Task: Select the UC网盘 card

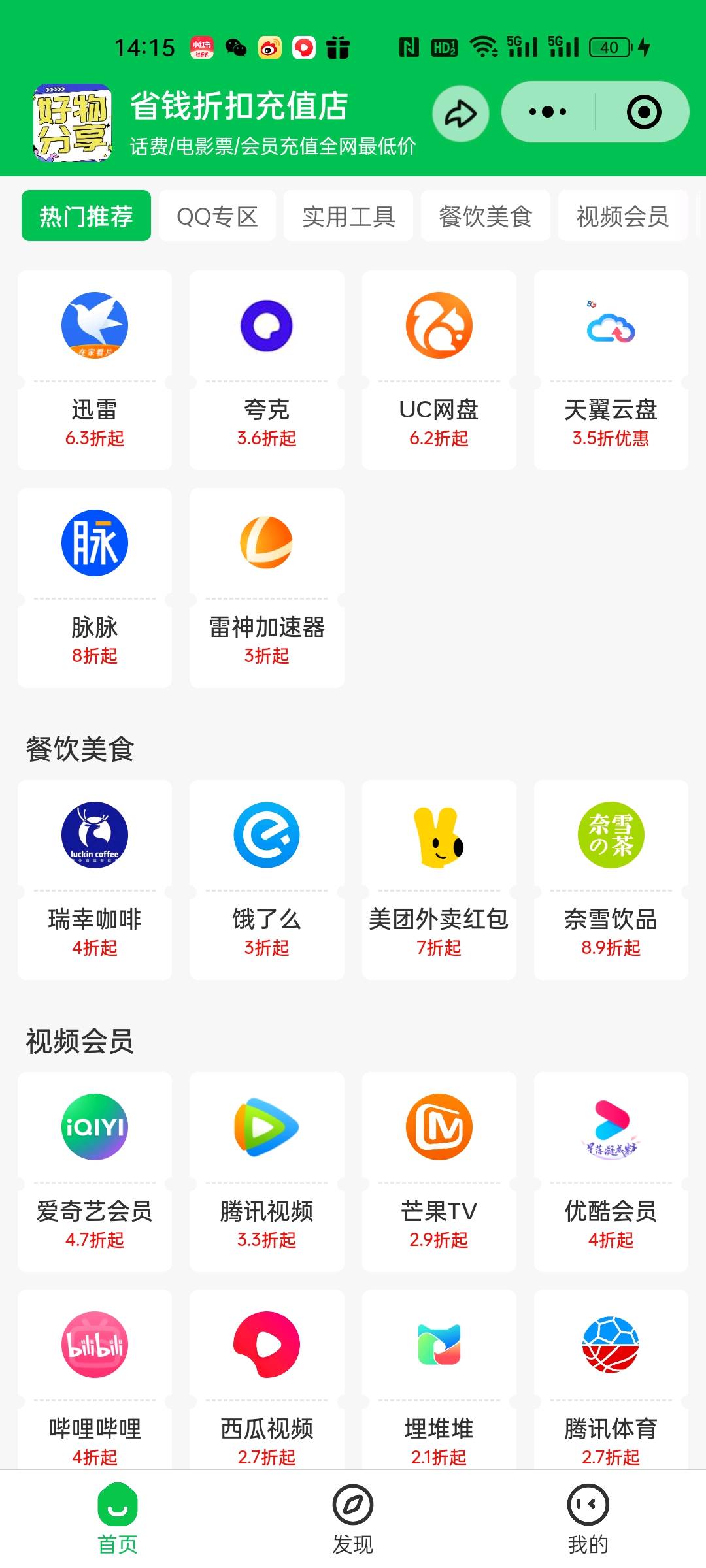Action: pos(439,370)
